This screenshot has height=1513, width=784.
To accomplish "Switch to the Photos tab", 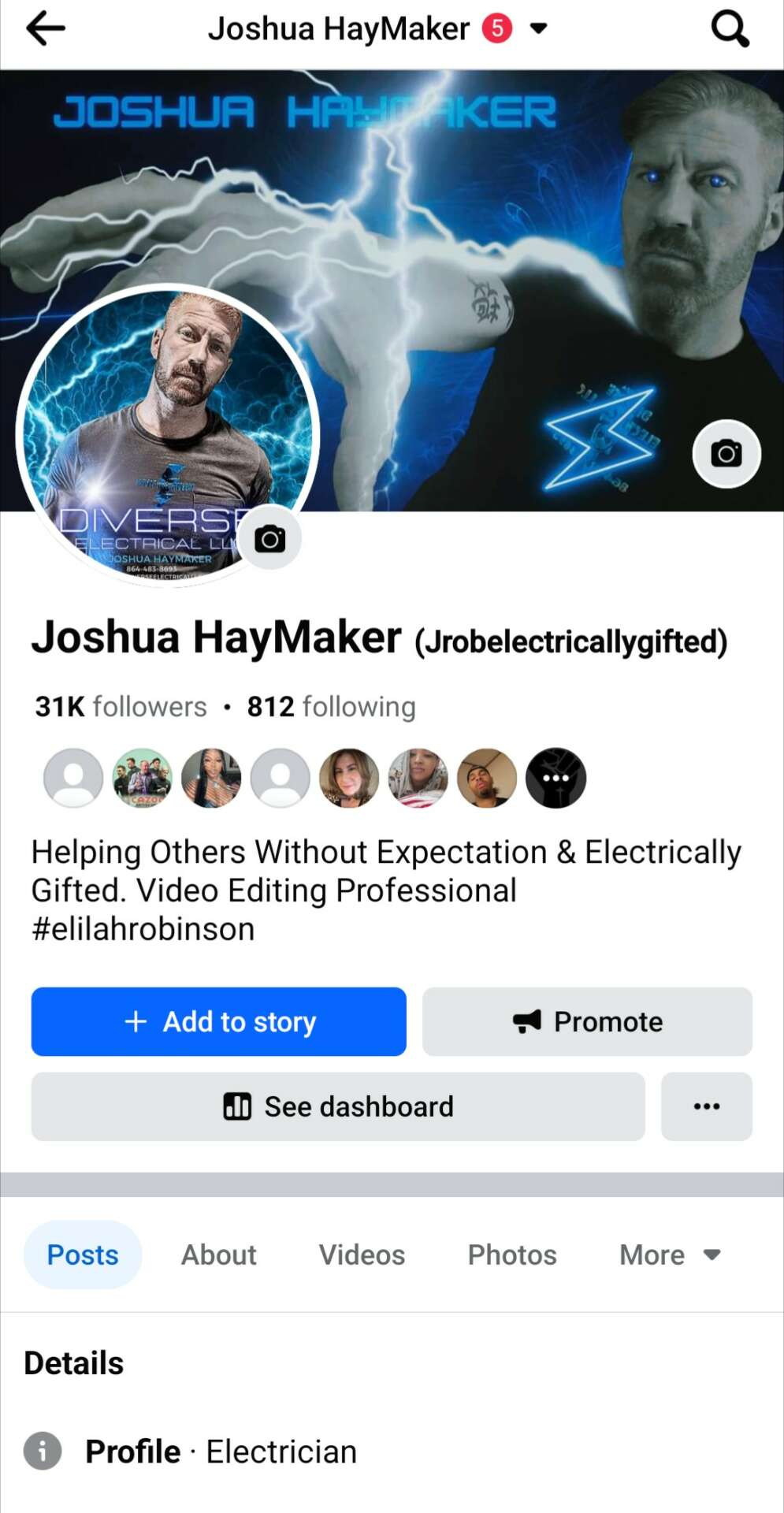I will [512, 1255].
